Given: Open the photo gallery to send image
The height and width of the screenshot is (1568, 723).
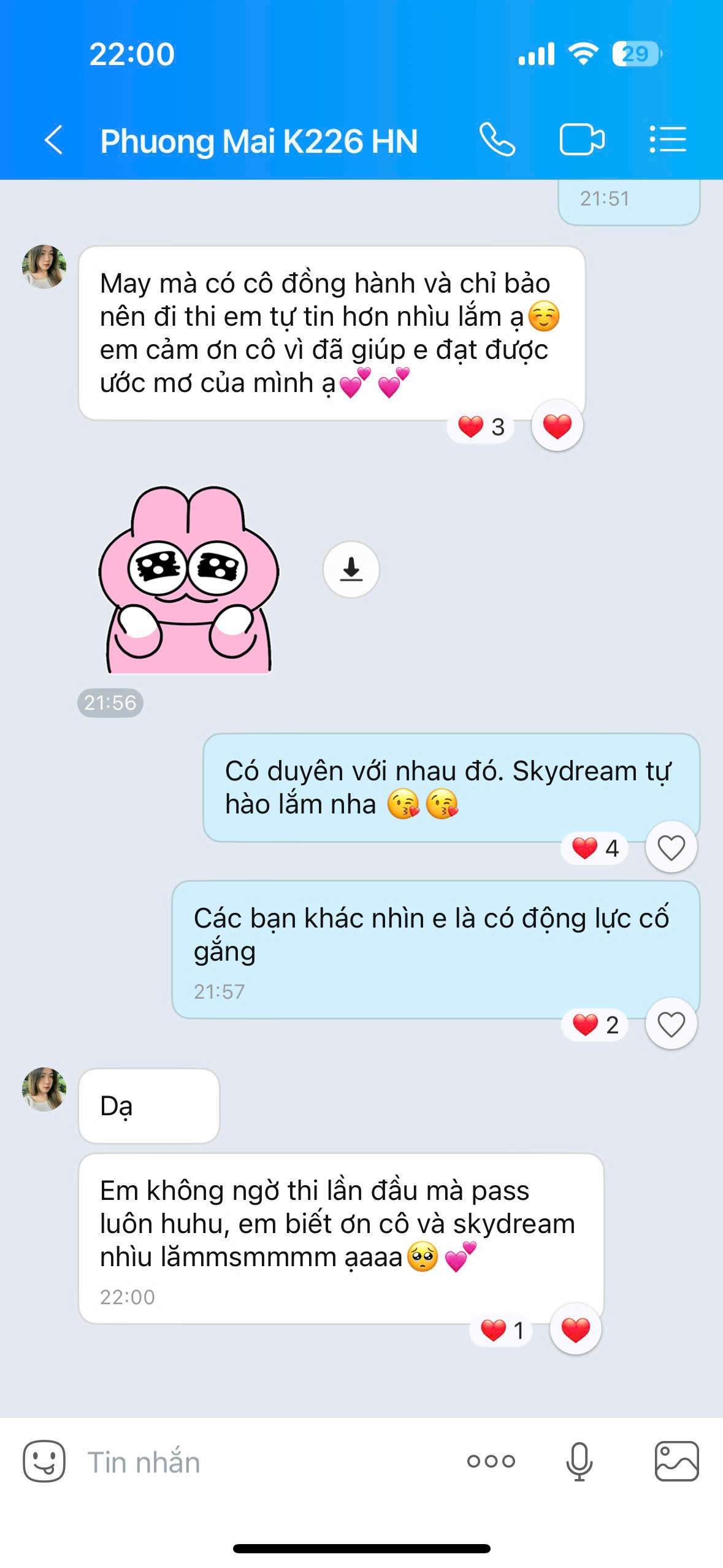Looking at the screenshot, I should [x=676, y=1461].
